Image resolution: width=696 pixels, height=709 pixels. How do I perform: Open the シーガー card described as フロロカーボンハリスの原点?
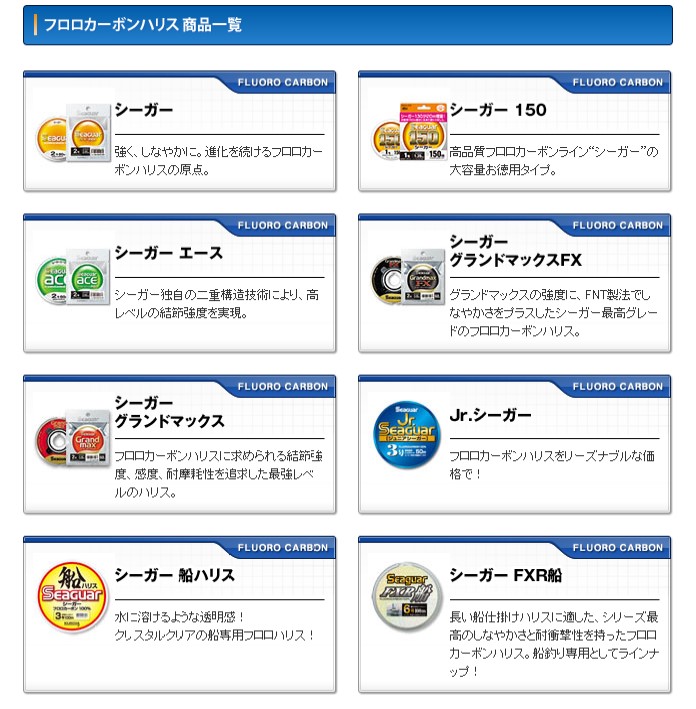click(180, 135)
